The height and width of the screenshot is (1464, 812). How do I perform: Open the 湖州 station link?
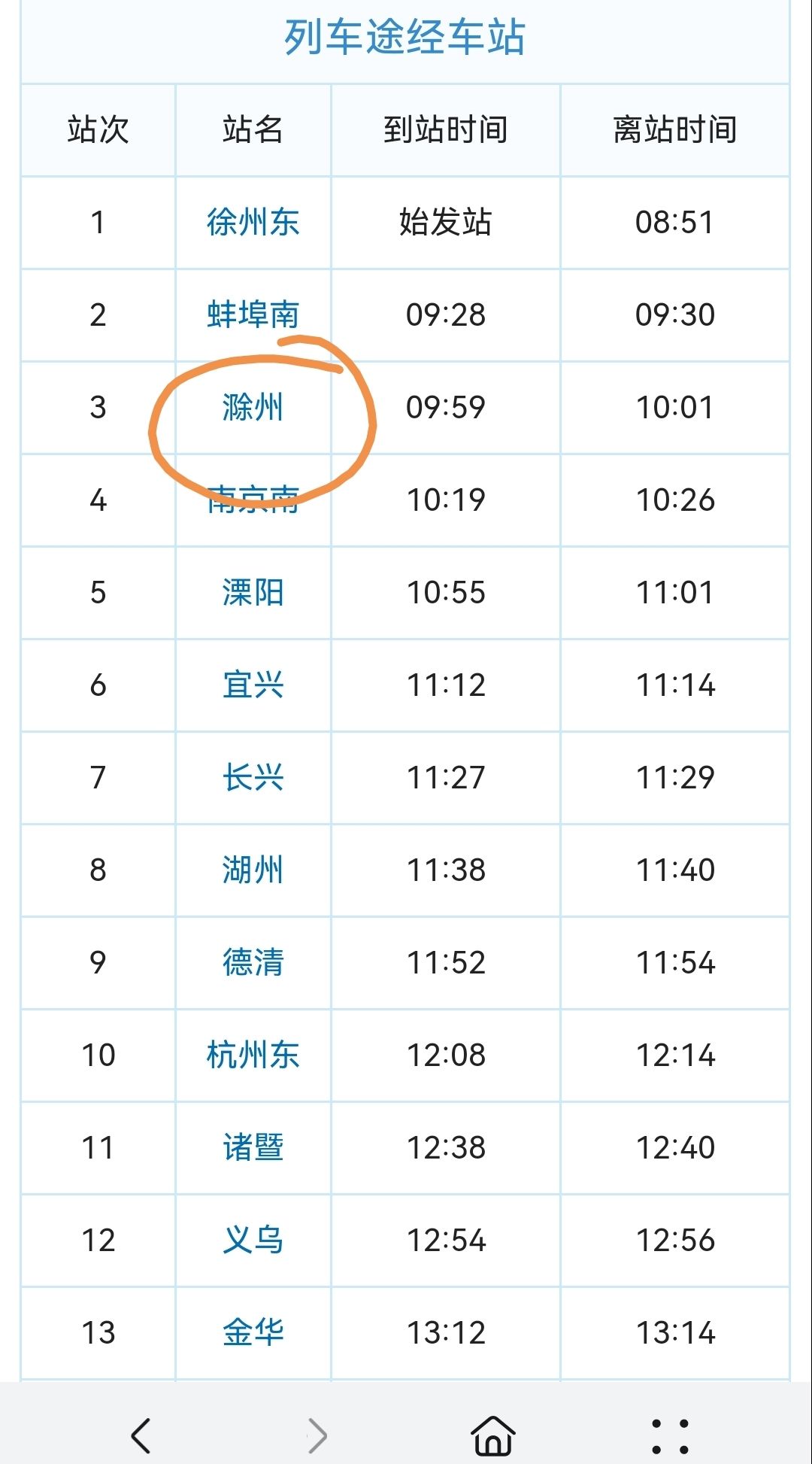pos(253,870)
